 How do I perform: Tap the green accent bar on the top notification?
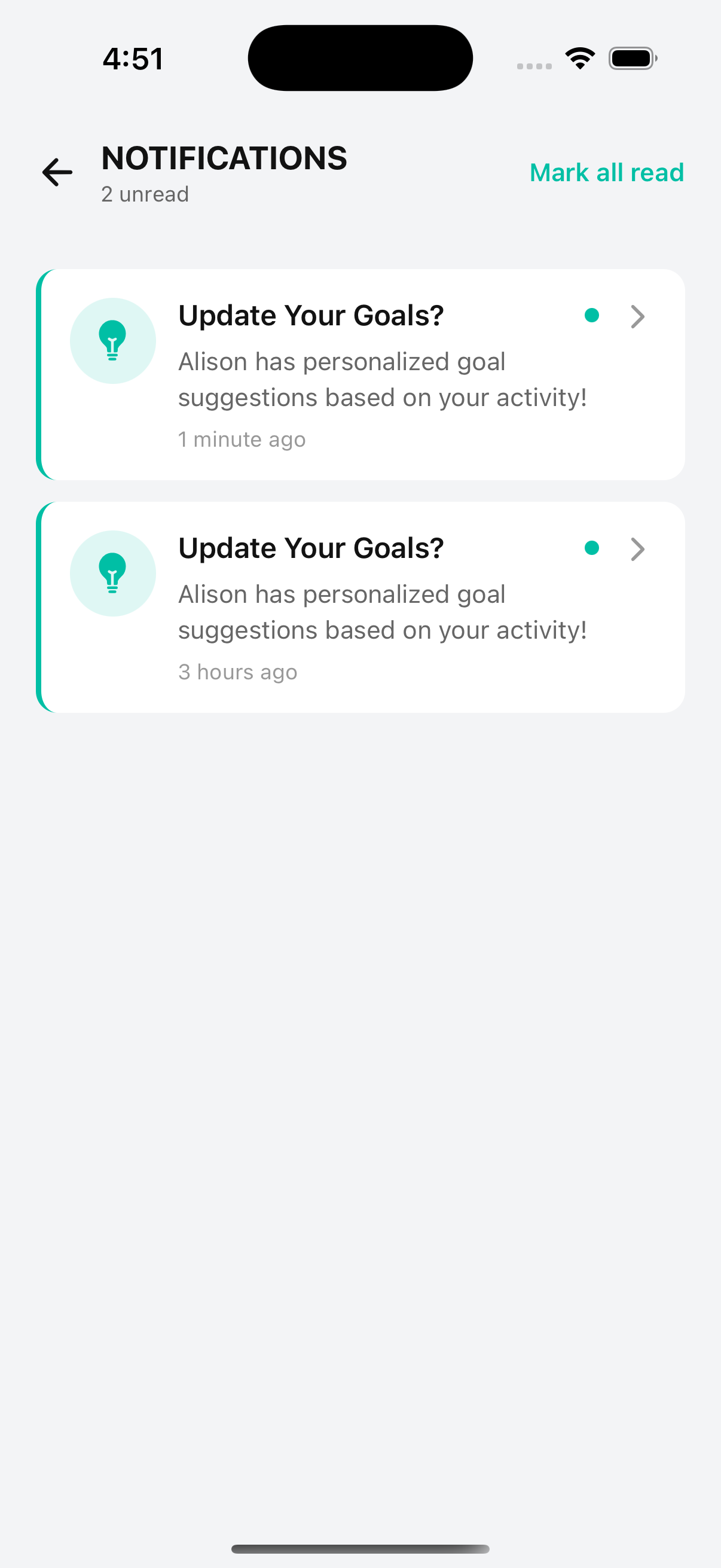pos(41,374)
